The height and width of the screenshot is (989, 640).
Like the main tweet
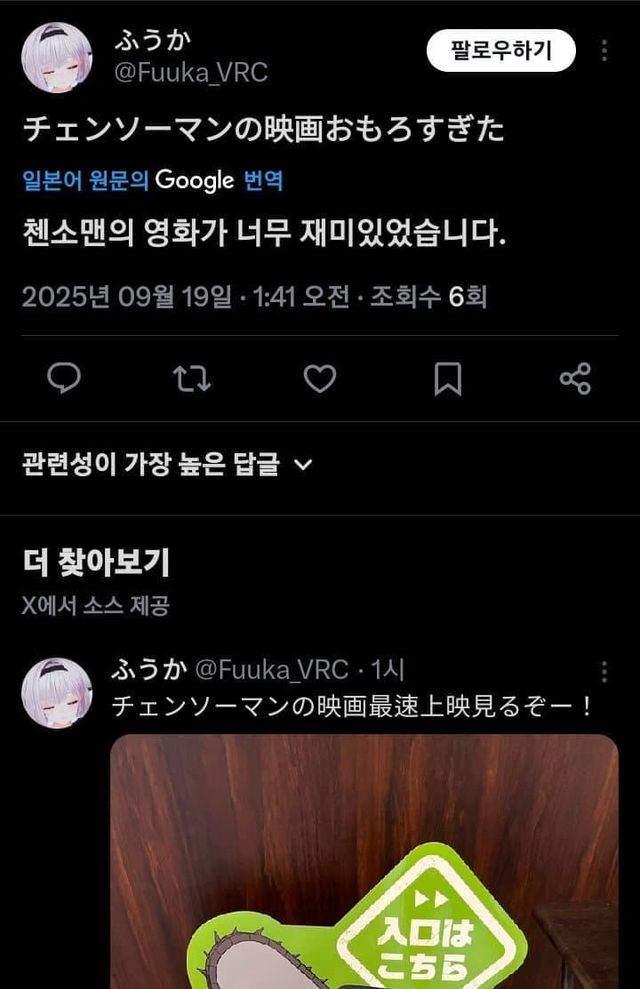tap(319, 378)
